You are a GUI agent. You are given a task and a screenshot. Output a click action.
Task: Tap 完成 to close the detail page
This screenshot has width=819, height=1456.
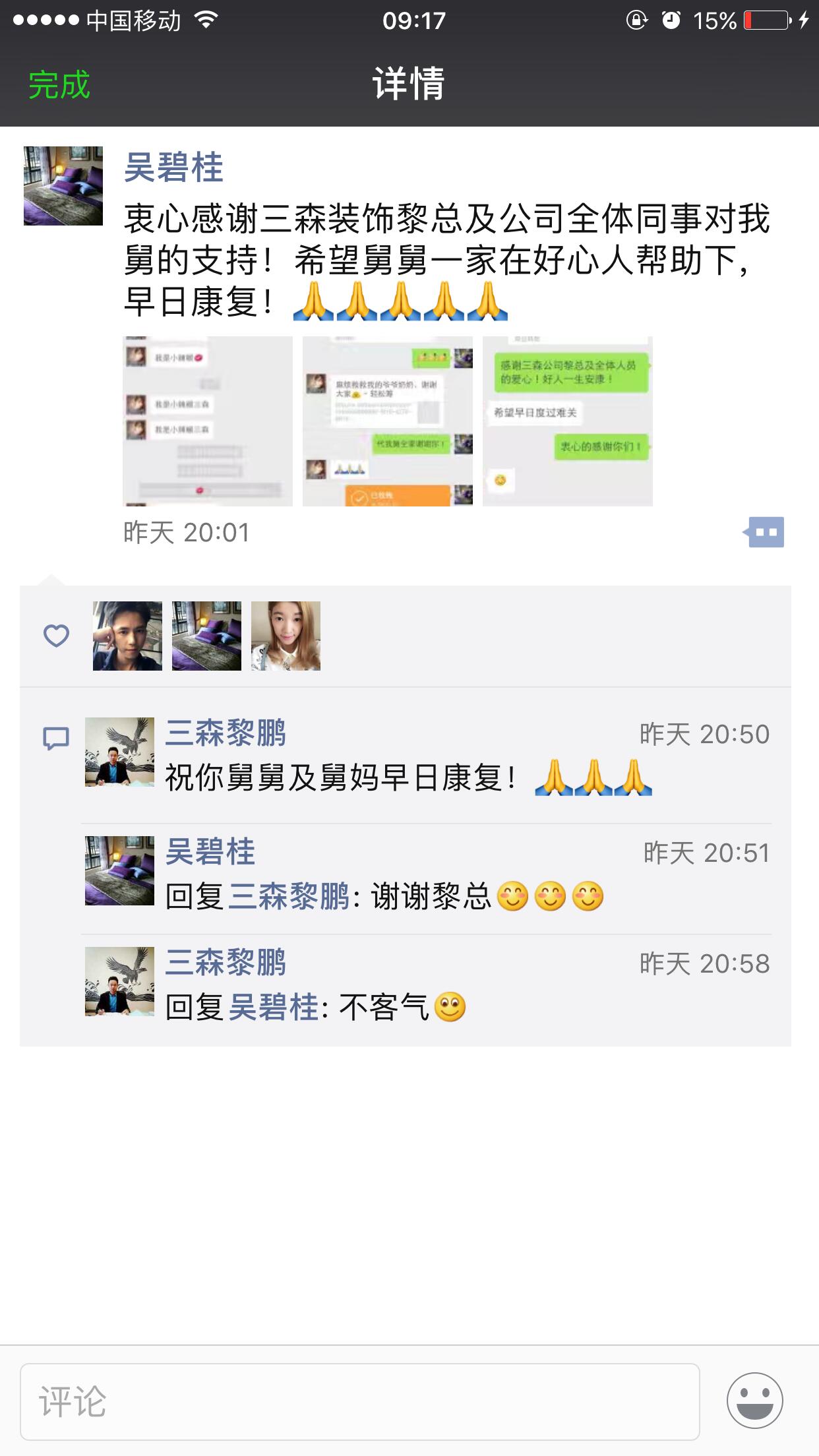click(x=59, y=85)
